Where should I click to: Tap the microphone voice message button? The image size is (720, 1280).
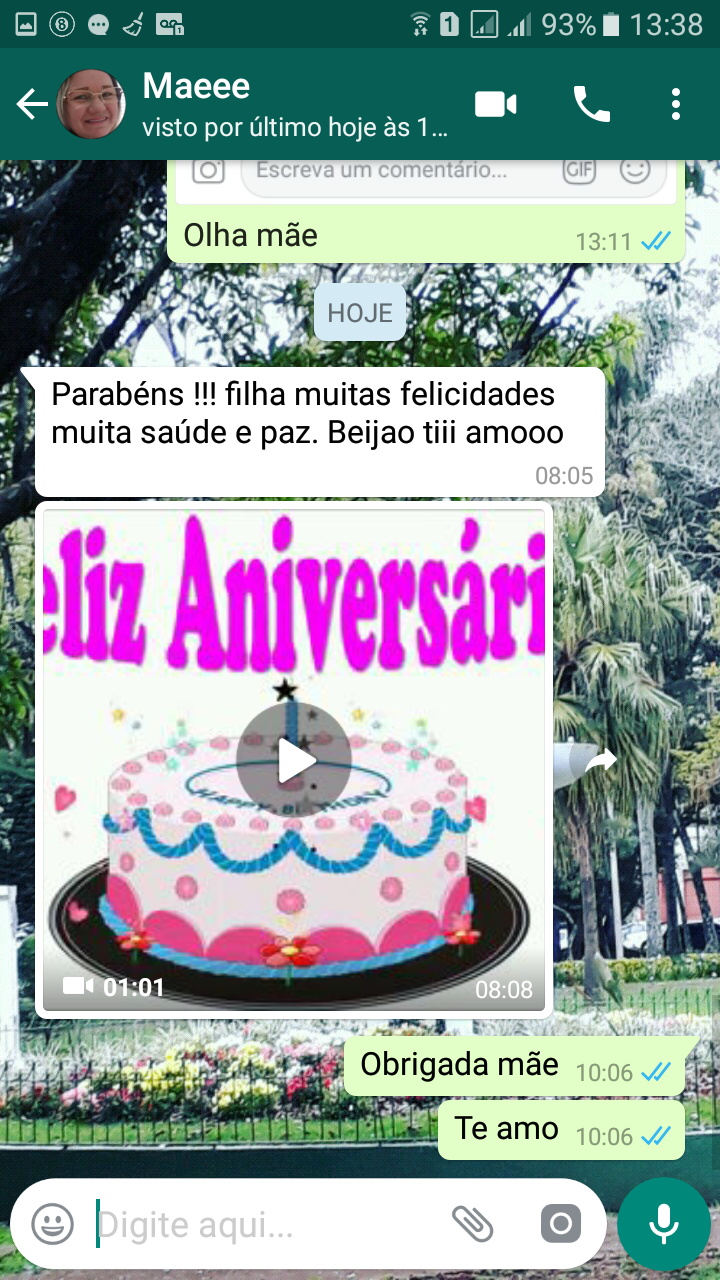point(663,1223)
